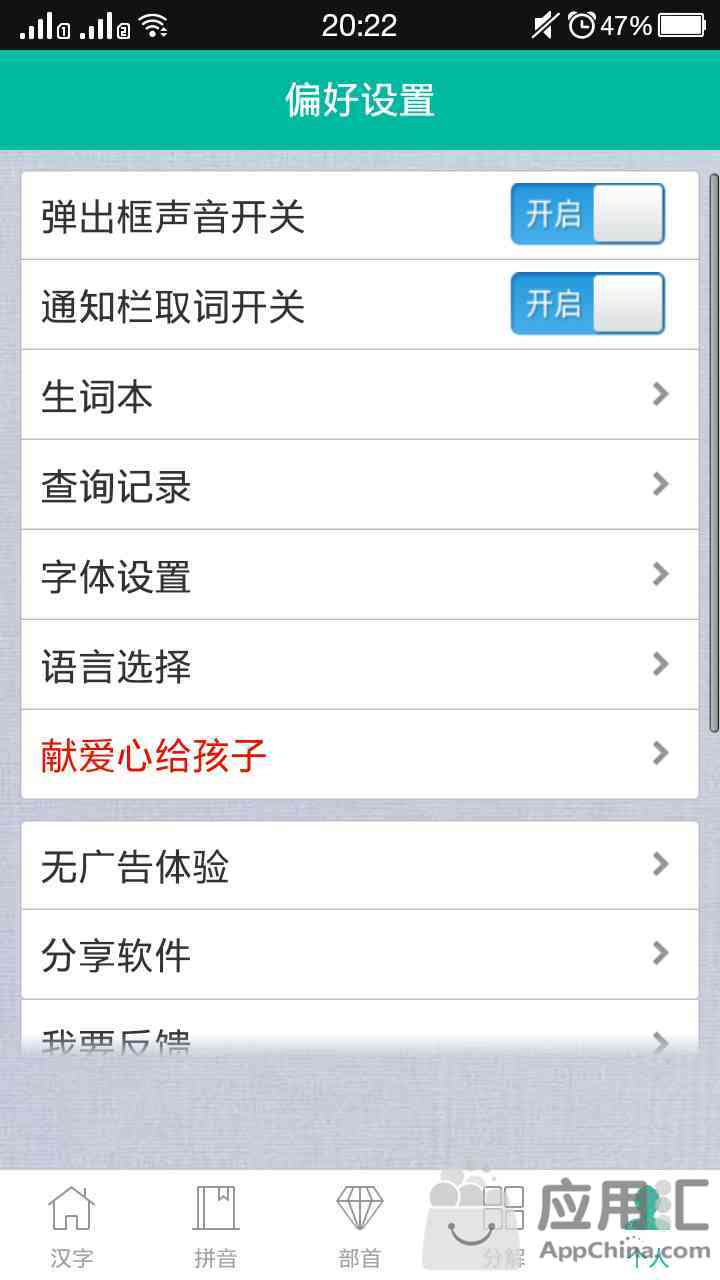Open 字体设置
Screen dimensions: 720x1280
pos(360,575)
